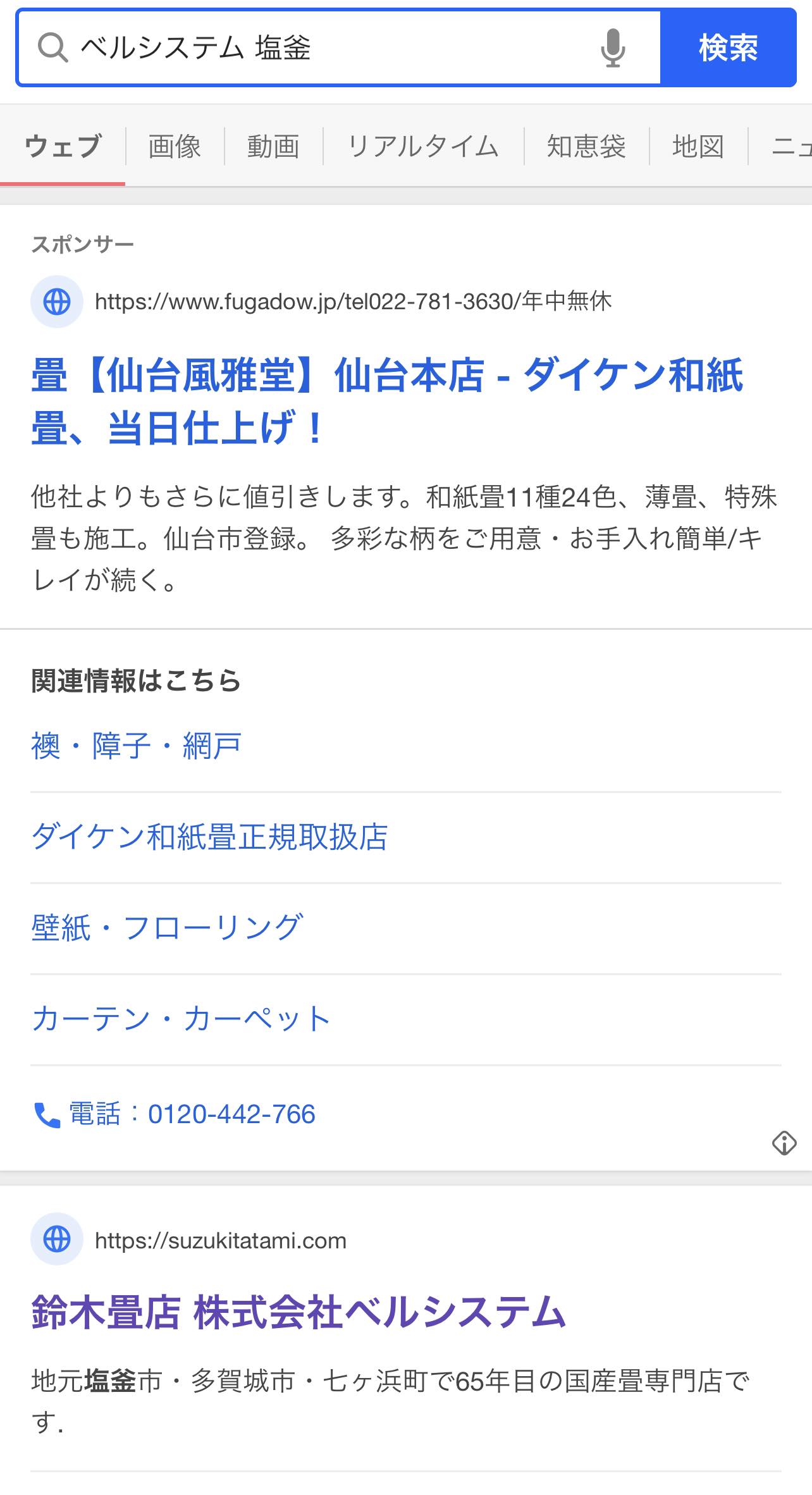Select the 知恵袋 tab
812x1495 pixels.
(586, 146)
